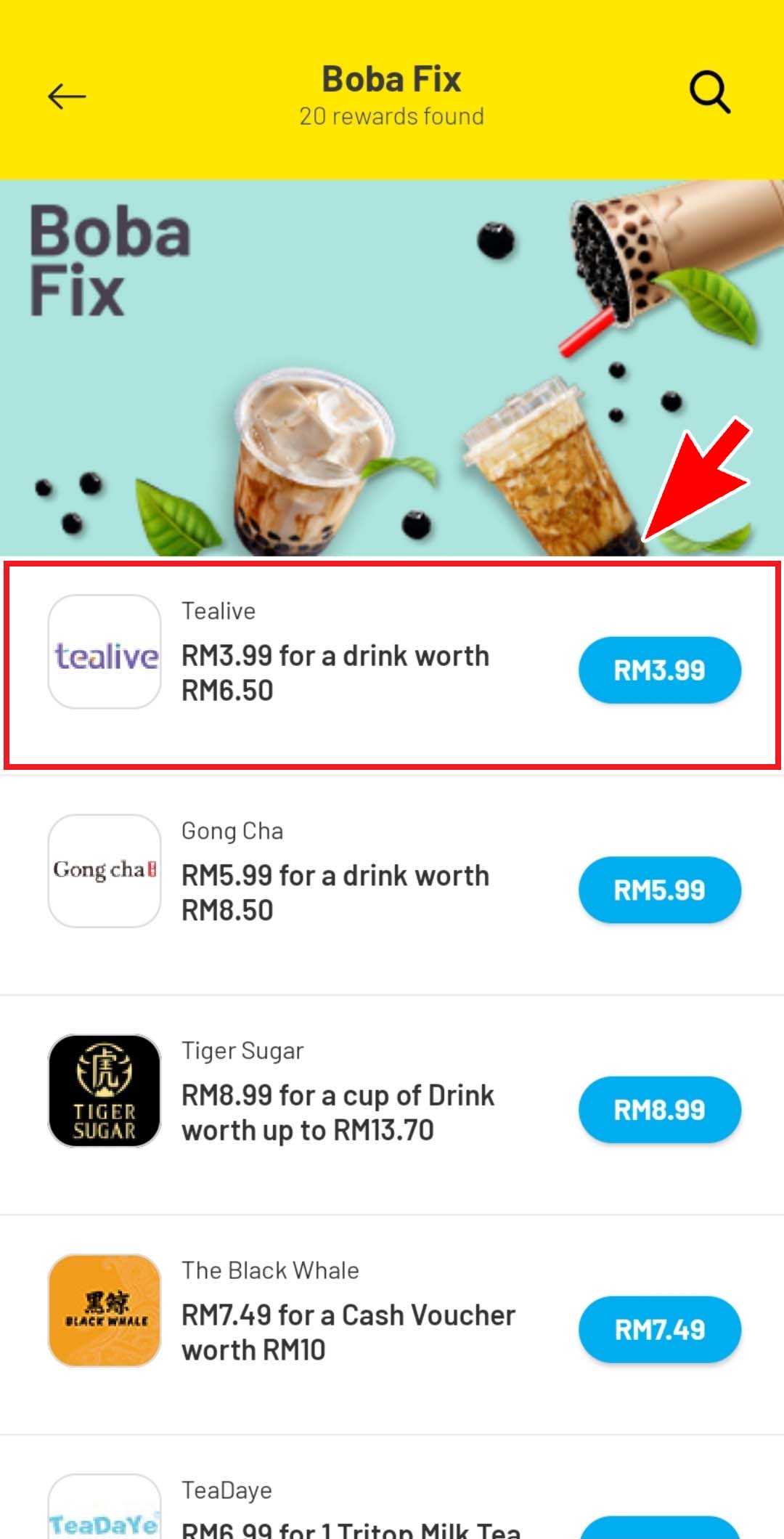Buy the Gong Cha deal for RM5.99

(x=659, y=890)
